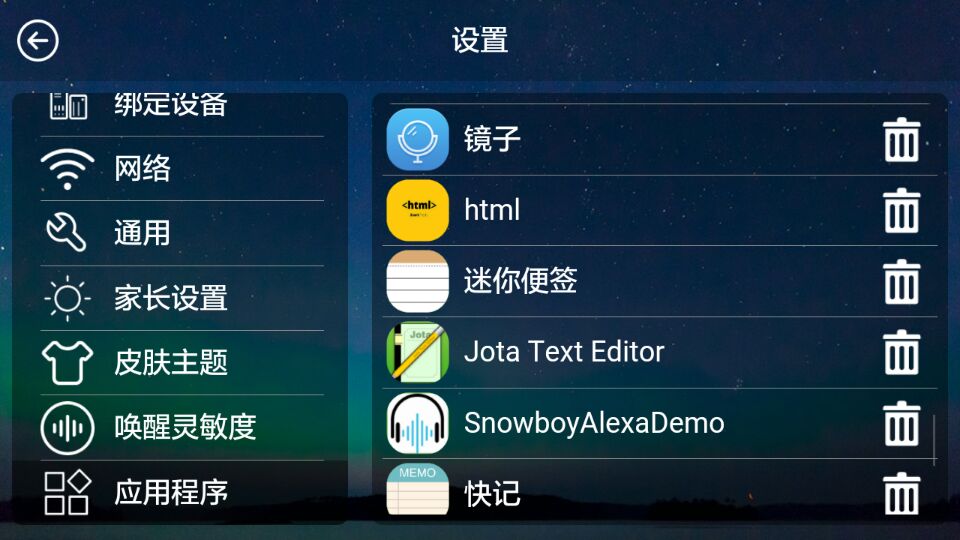Delete the 快记 app
Screen dimensions: 960x540
point(901,494)
